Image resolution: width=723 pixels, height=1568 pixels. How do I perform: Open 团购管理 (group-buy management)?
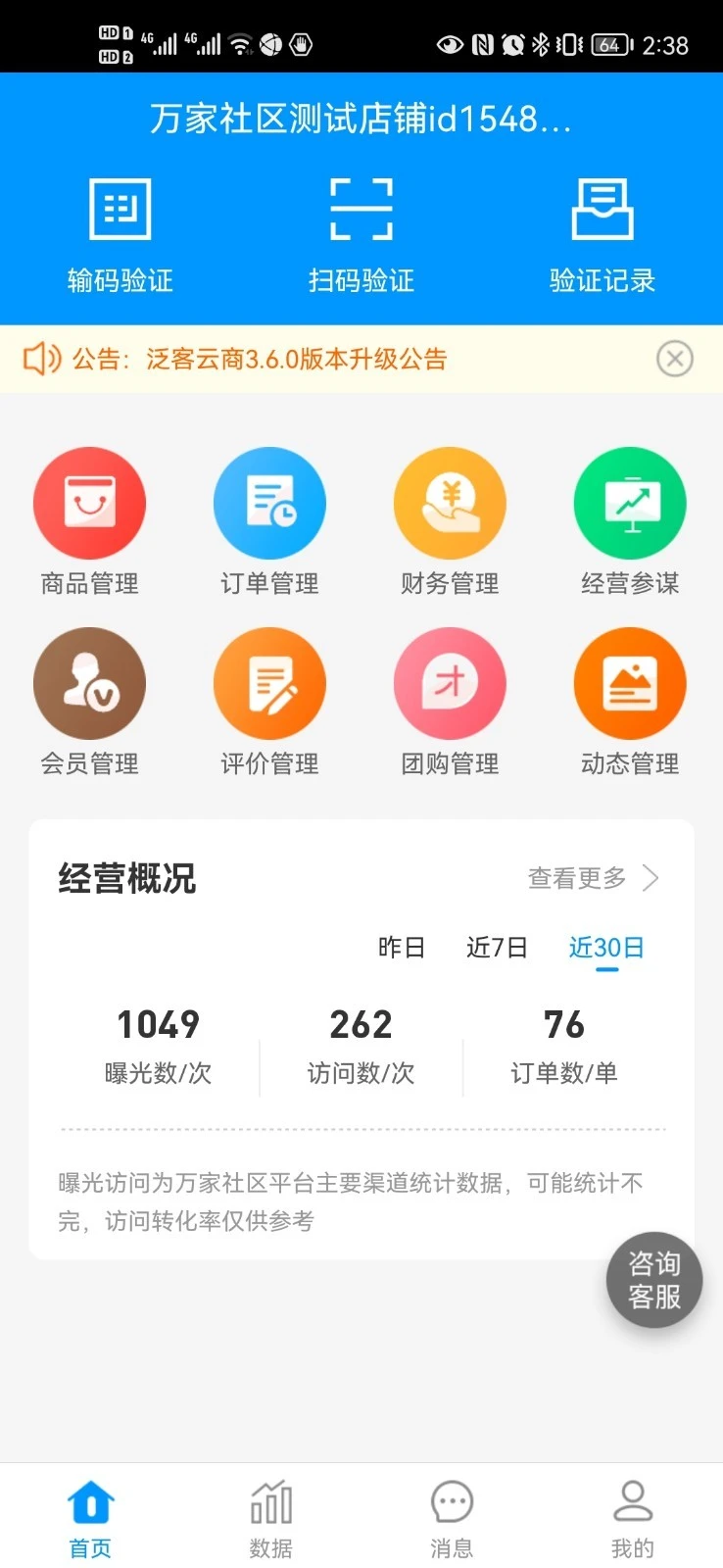point(450,701)
